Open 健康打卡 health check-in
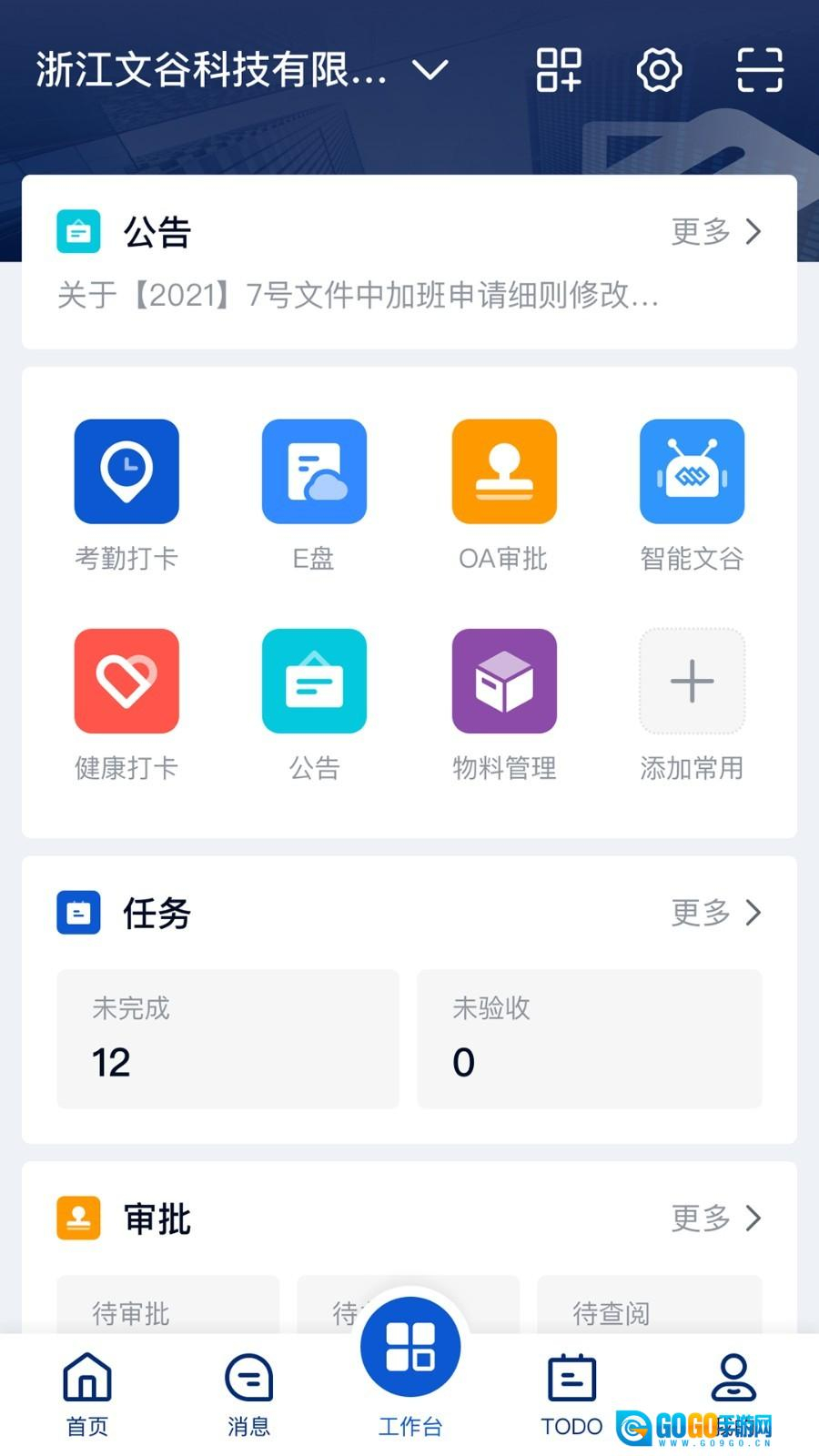819x1456 pixels. point(126,681)
